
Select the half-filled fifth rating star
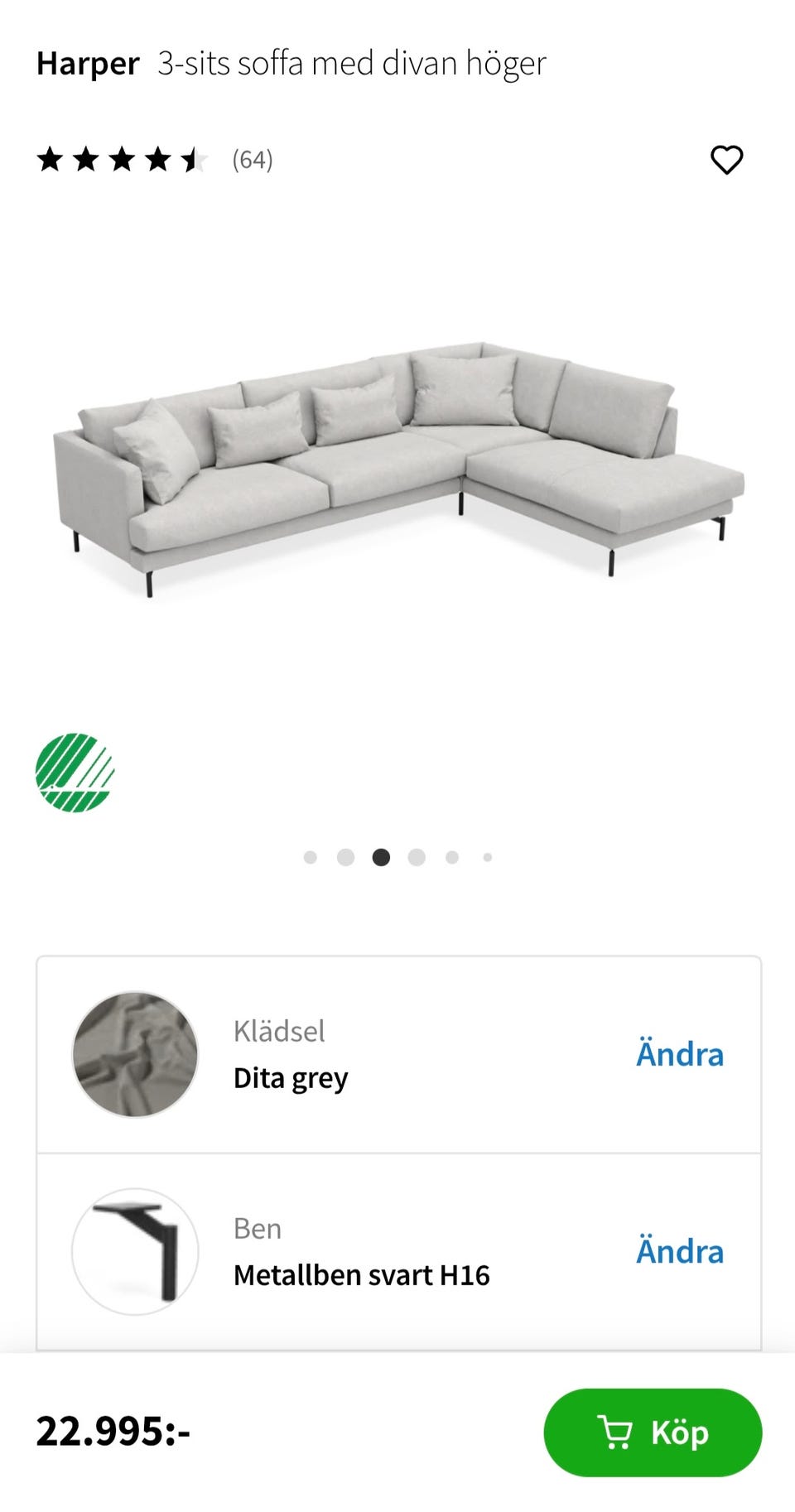194,160
